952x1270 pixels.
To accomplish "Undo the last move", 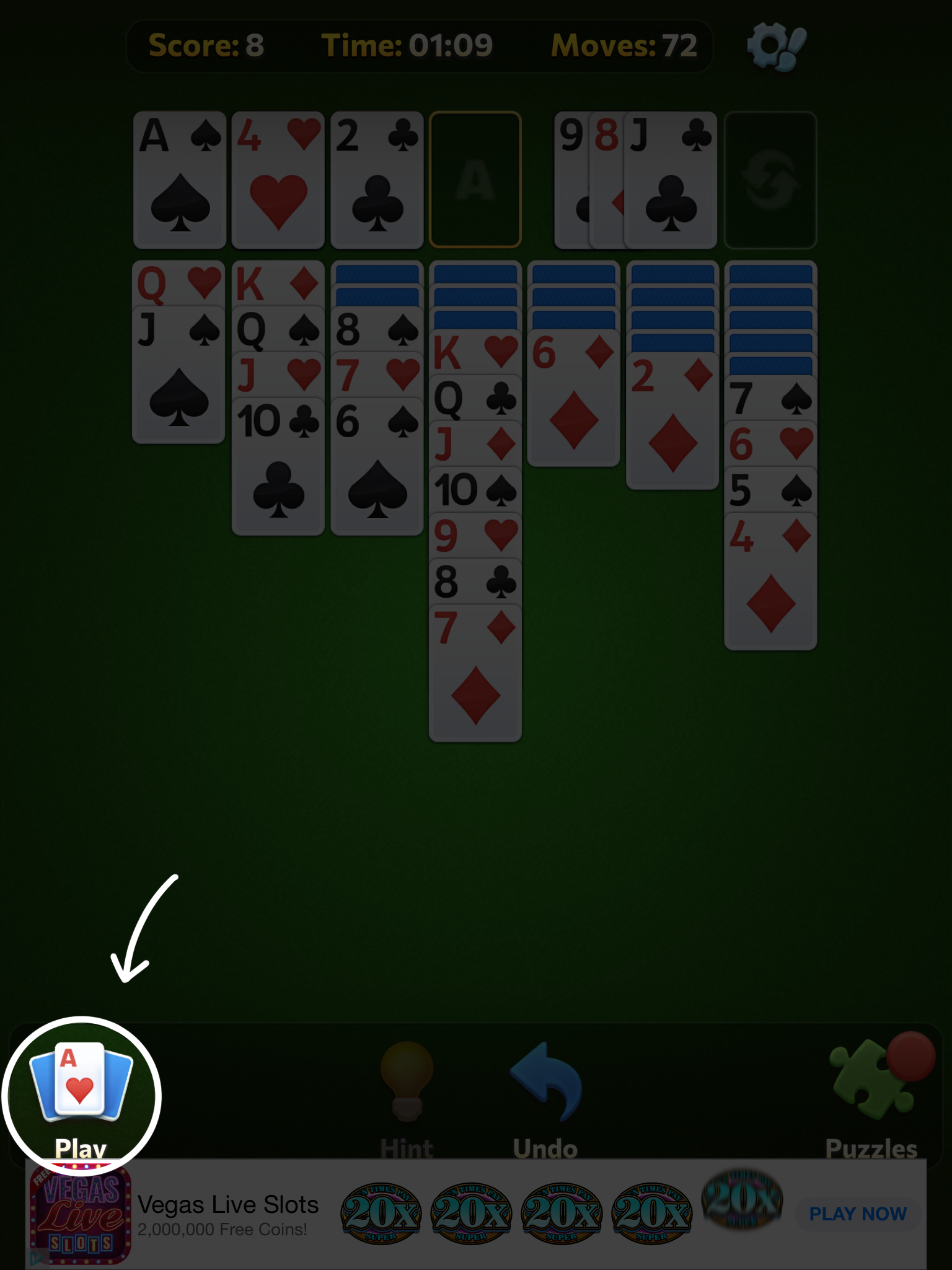I will [x=545, y=1098].
